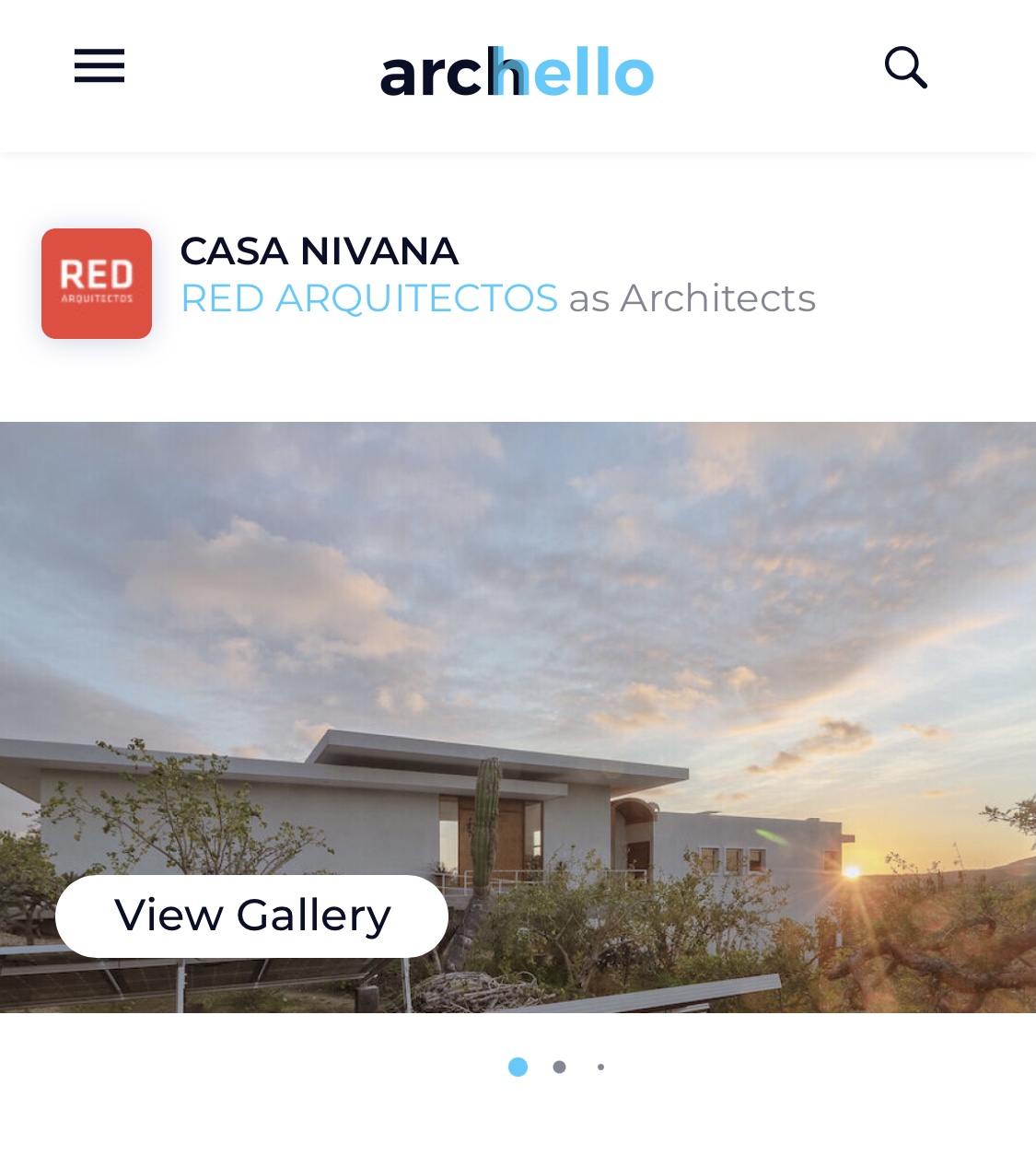Jump to the second carousel dot
Viewport: 1036px width, 1155px height.
pos(559,1067)
